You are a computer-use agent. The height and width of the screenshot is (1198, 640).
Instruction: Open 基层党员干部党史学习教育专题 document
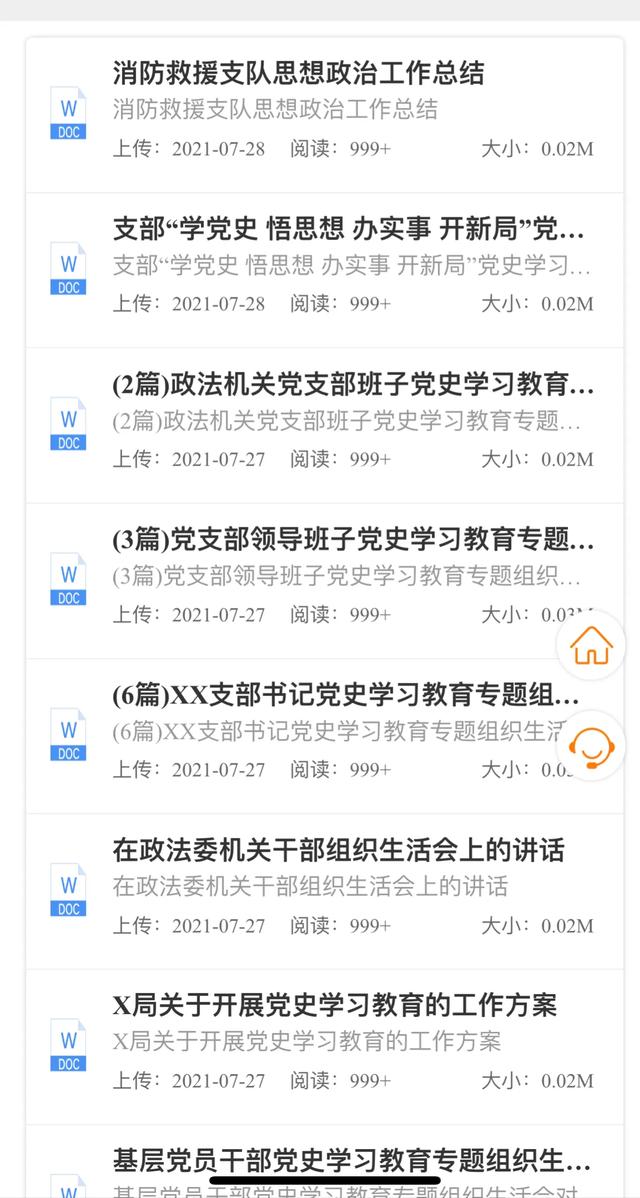[325, 1161]
